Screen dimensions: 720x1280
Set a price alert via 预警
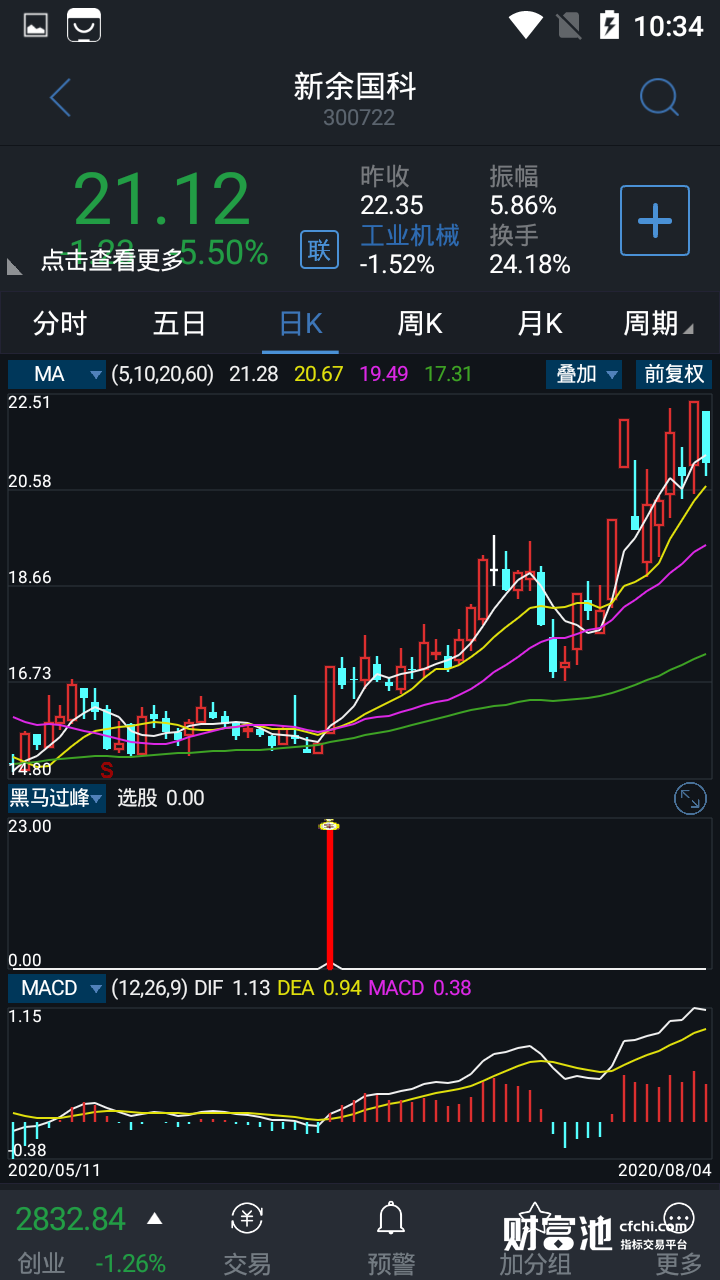coord(391,1238)
